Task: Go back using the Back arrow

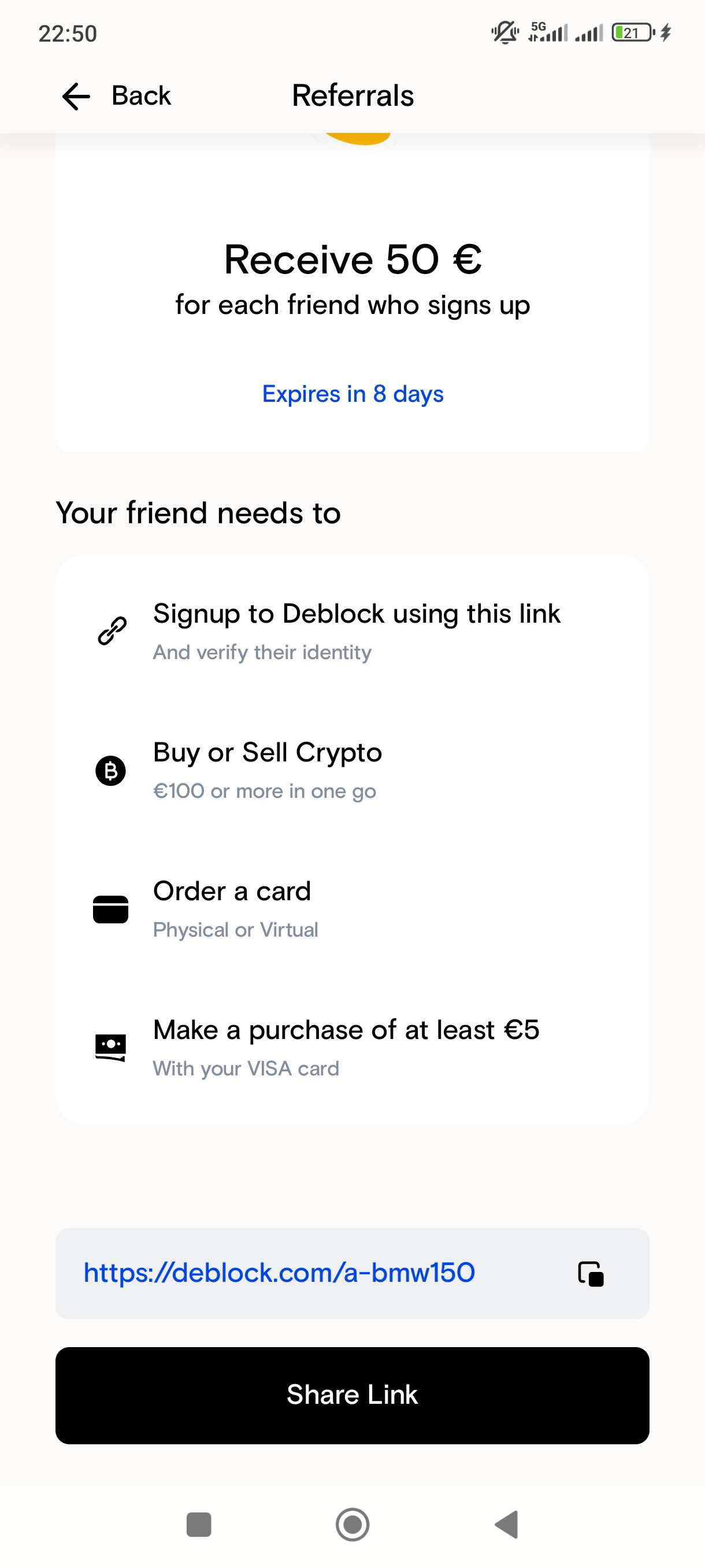Action: tap(77, 96)
